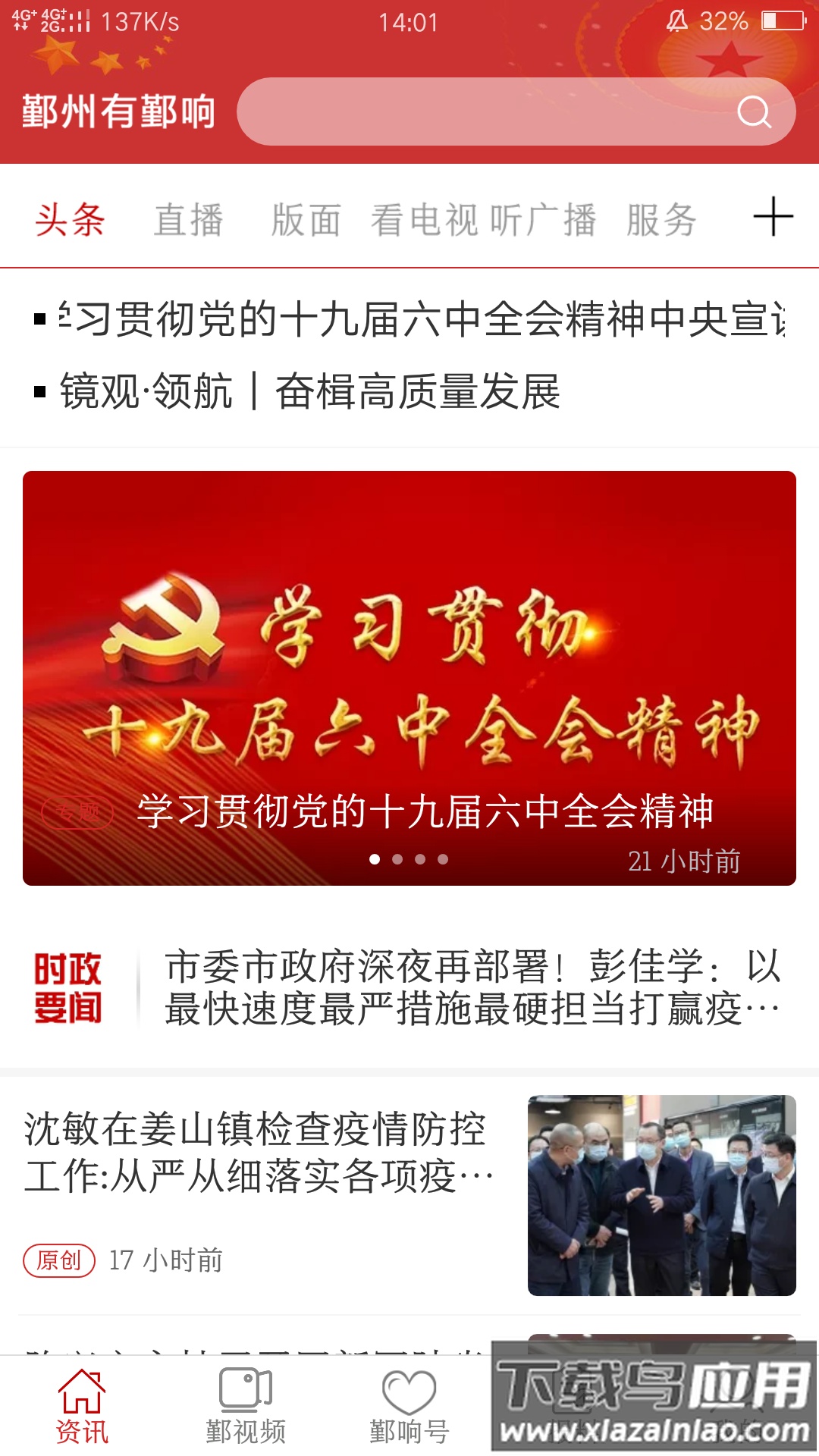Tap the search magnifier icon
Image resolution: width=819 pixels, height=1456 pixels.
pos(753,112)
